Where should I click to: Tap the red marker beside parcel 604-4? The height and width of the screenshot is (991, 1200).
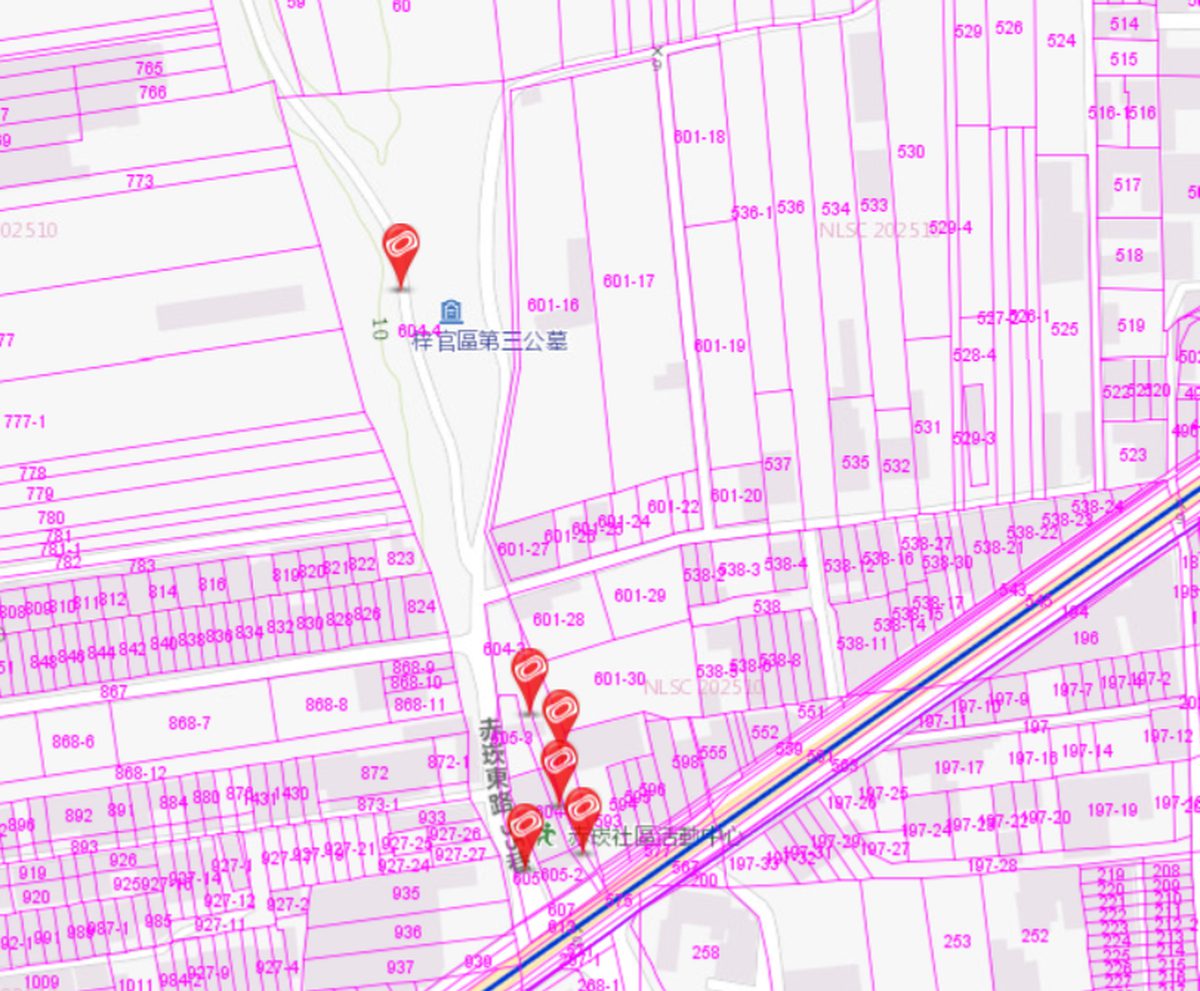(x=401, y=244)
